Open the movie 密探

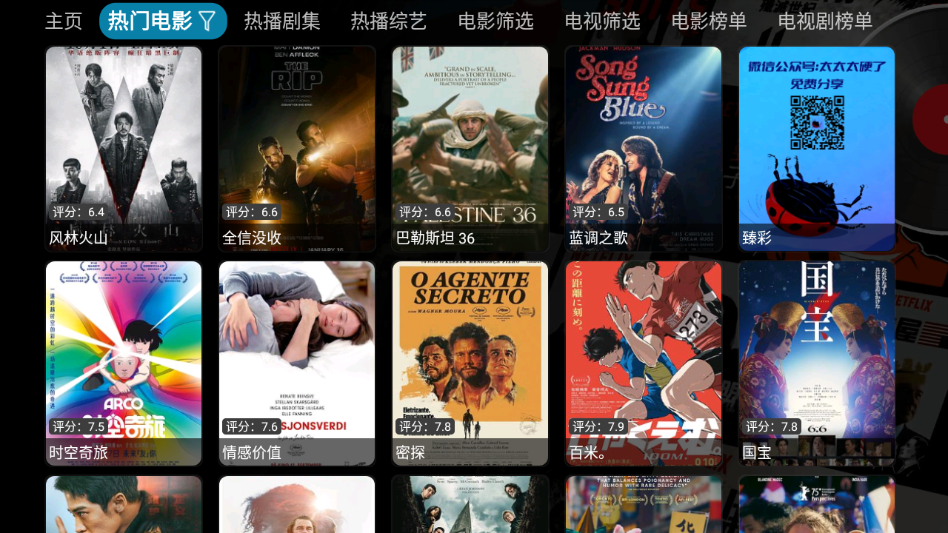click(470, 363)
